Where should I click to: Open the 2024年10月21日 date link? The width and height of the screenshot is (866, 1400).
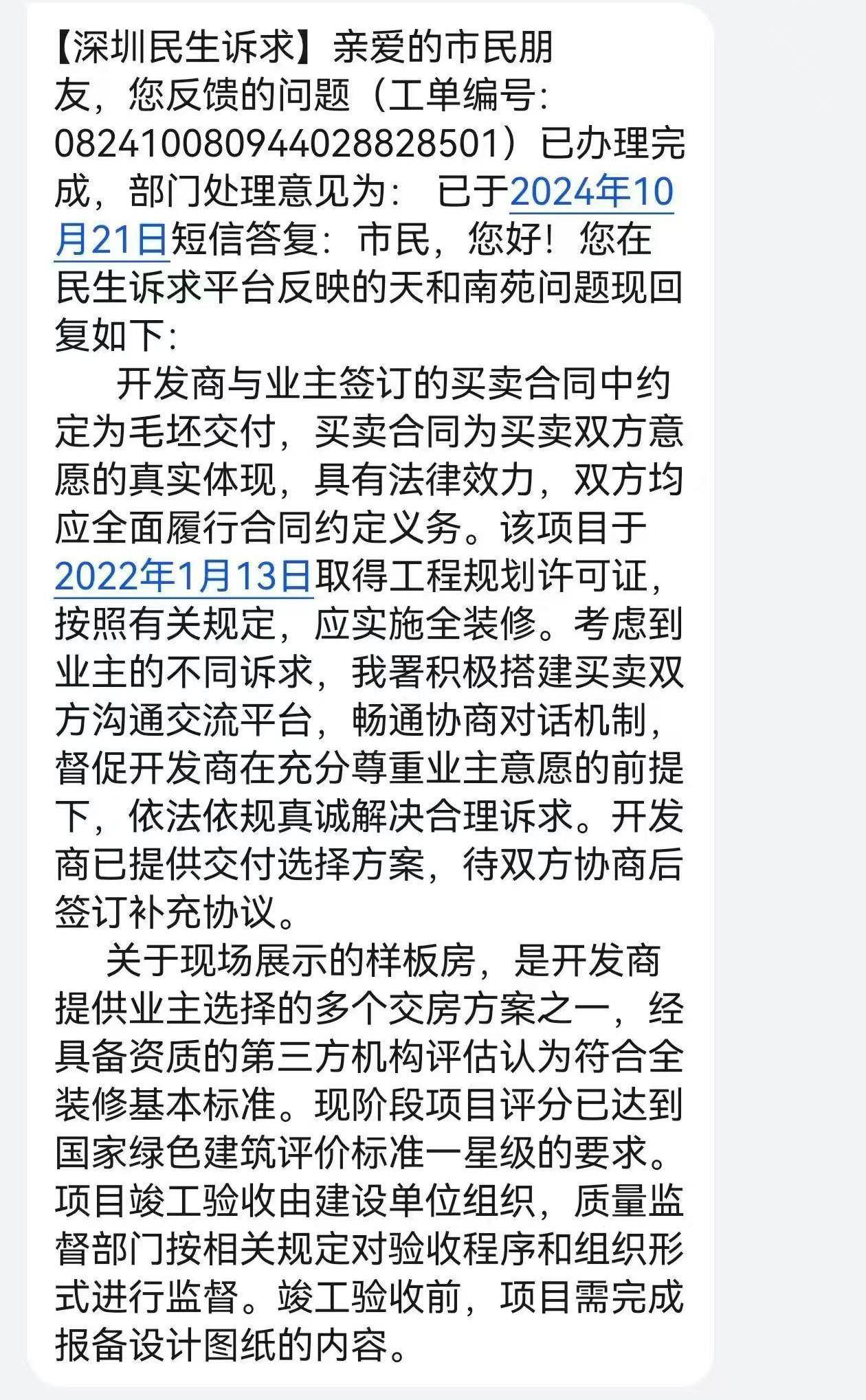tap(591, 192)
